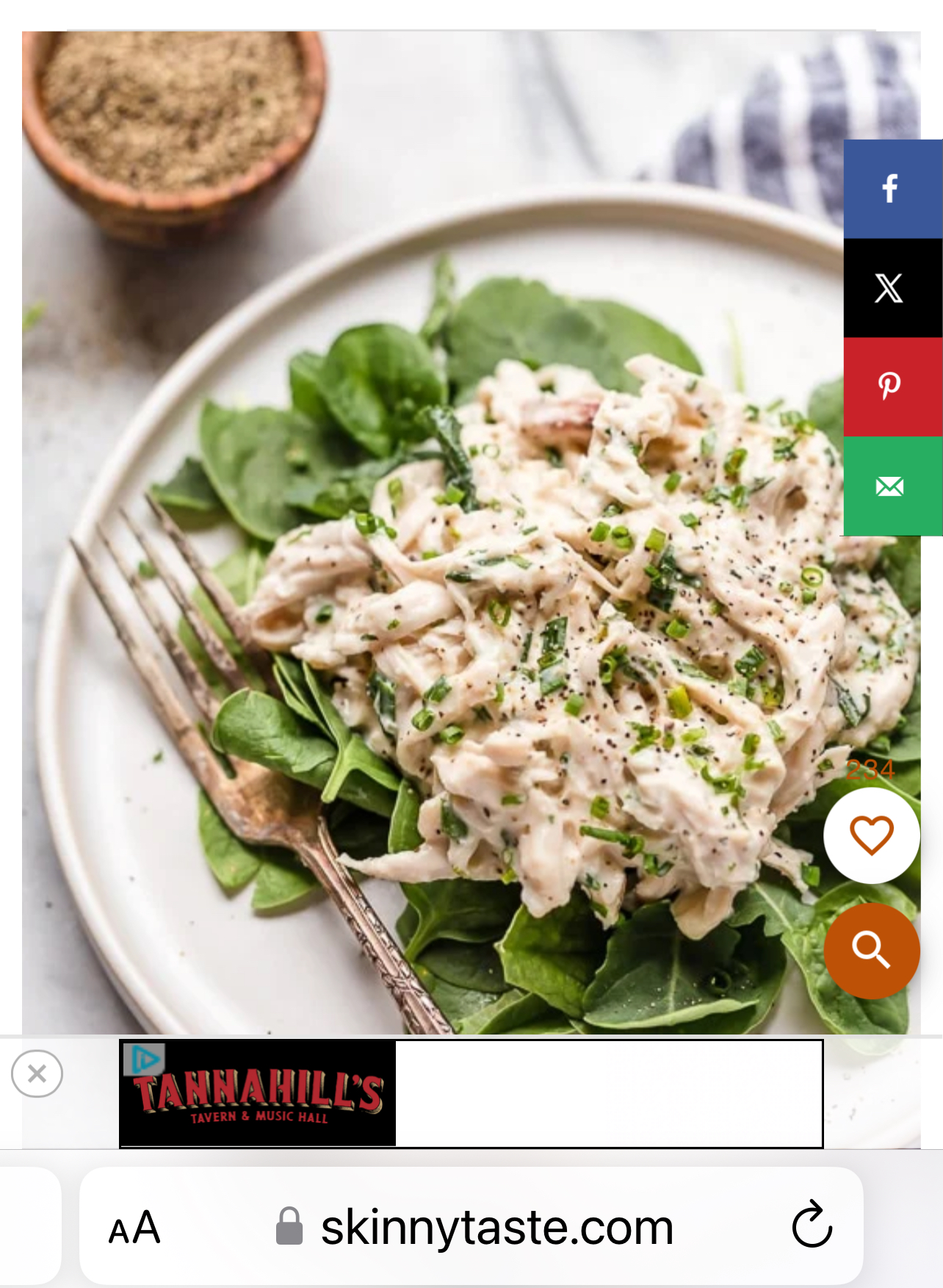Open the site search button
The height and width of the screenshot is (1288, 943).
click(x=871, y=951)
